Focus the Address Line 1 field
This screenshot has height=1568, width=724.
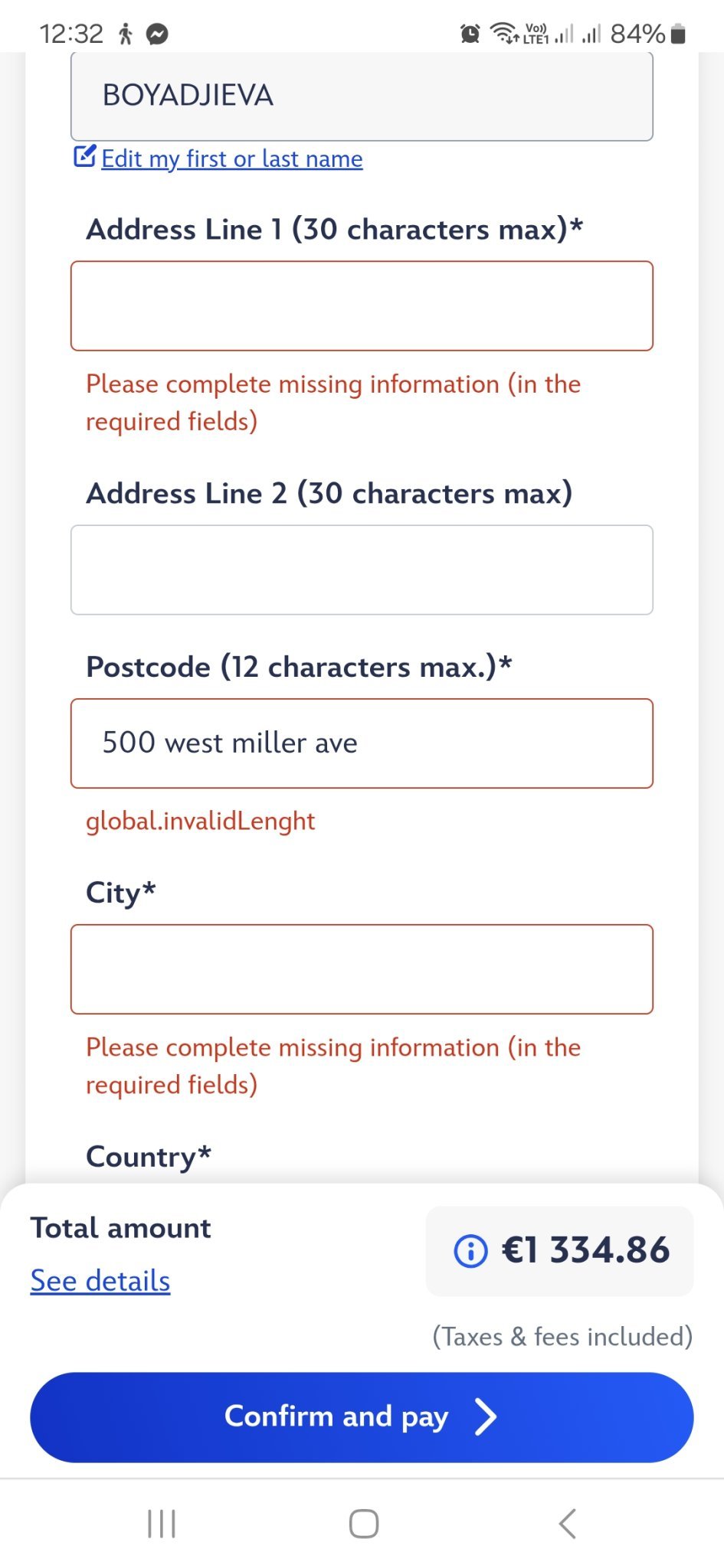(362, 306)
